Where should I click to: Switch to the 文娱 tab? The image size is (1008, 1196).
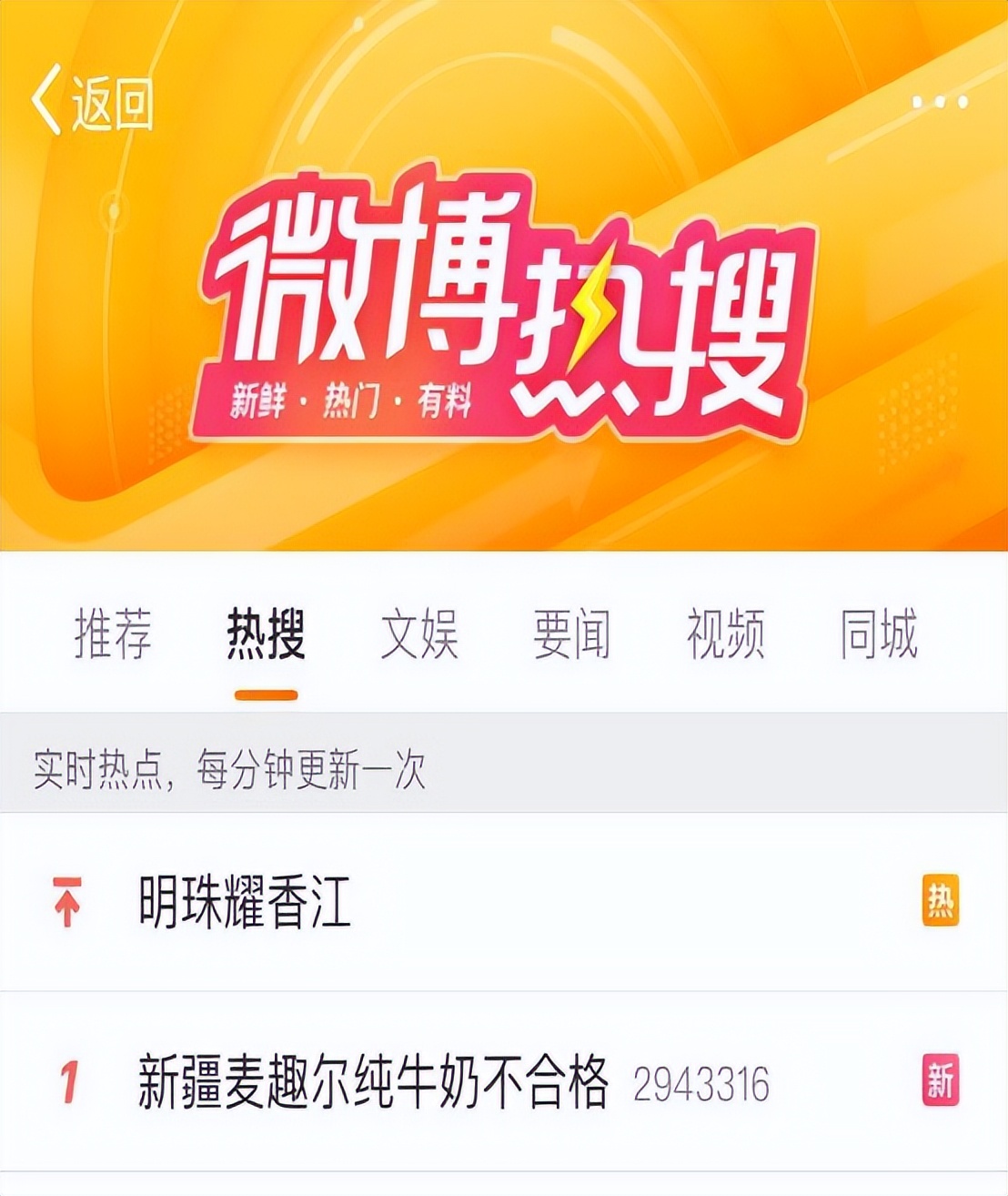tap(419, 633)
